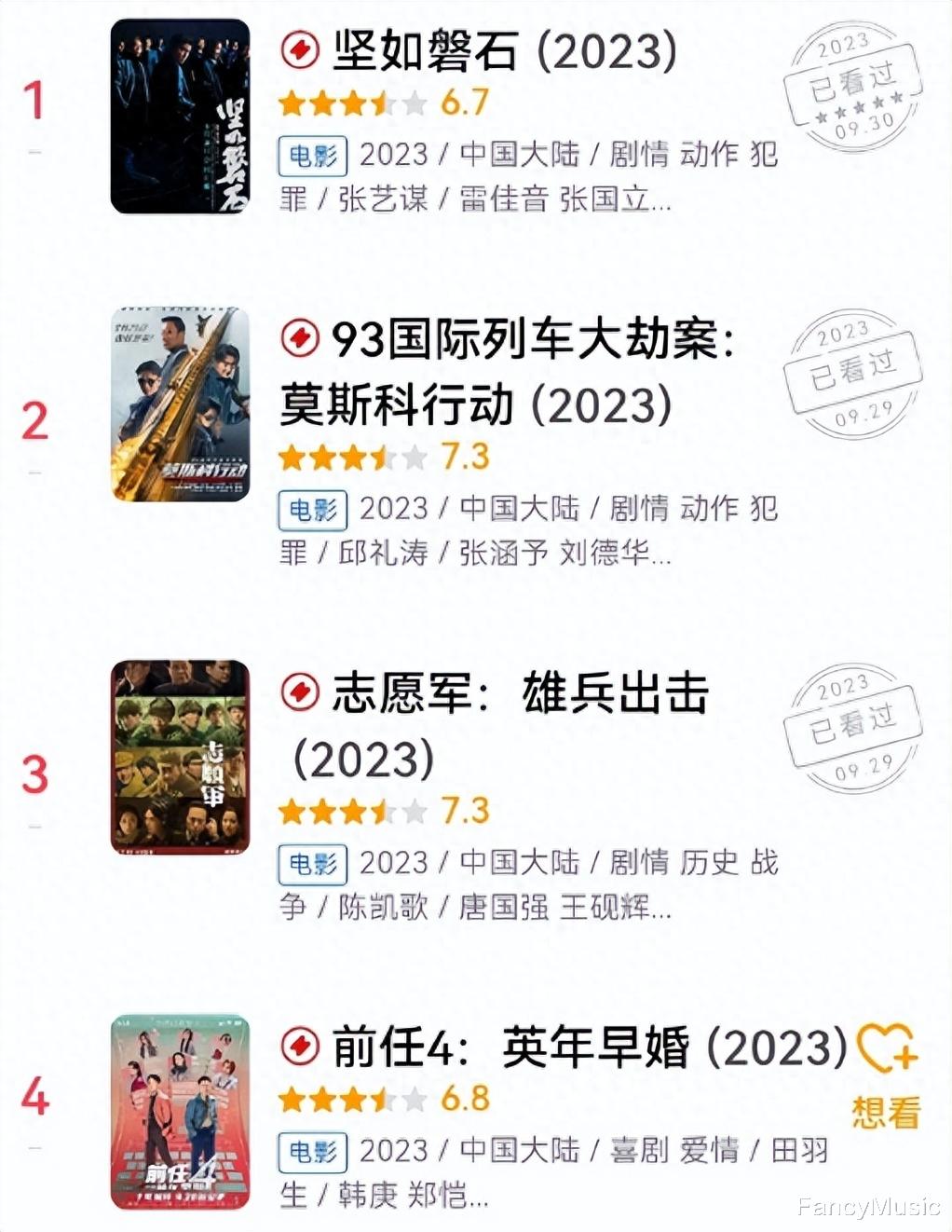
Task: Toggle the half star in 志愿军 rating
Action: (x=379, y=812)
